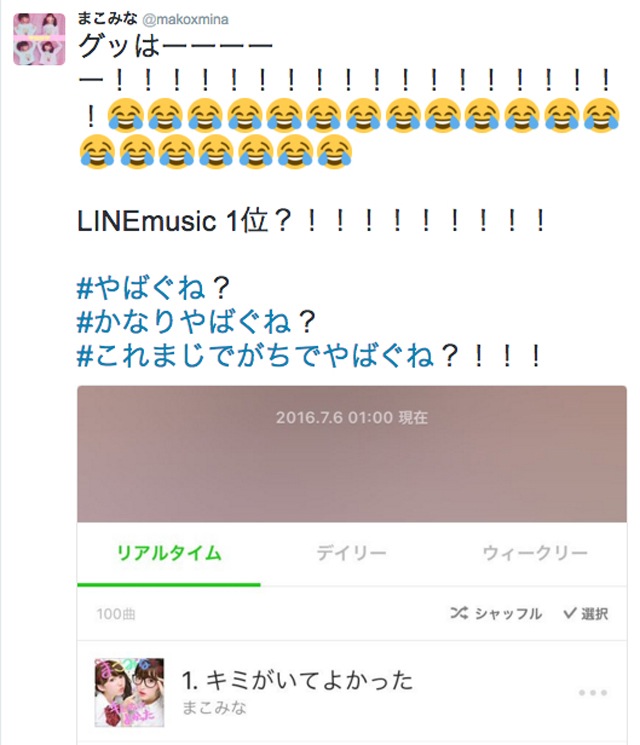This screenshot has height=745, width=640.
Task: Open the @makoxmina profile link
Action: coord(185,19)
